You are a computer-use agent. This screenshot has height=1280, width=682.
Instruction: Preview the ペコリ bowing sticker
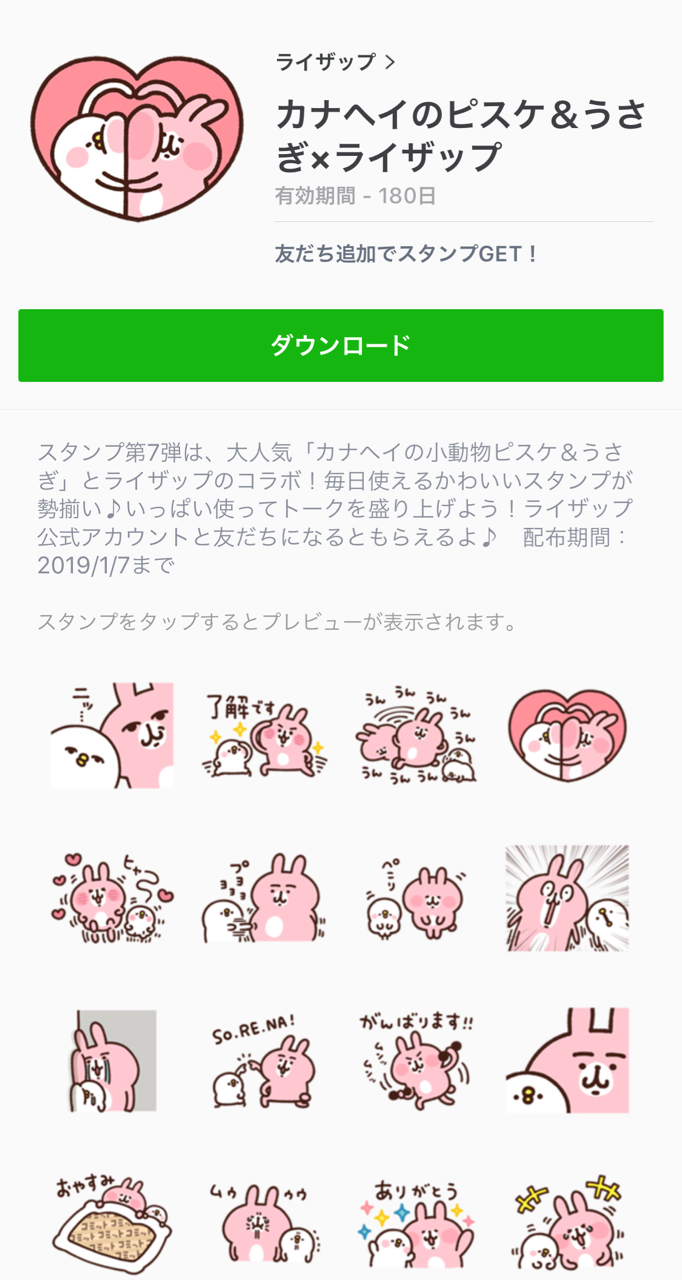point(416,898)
